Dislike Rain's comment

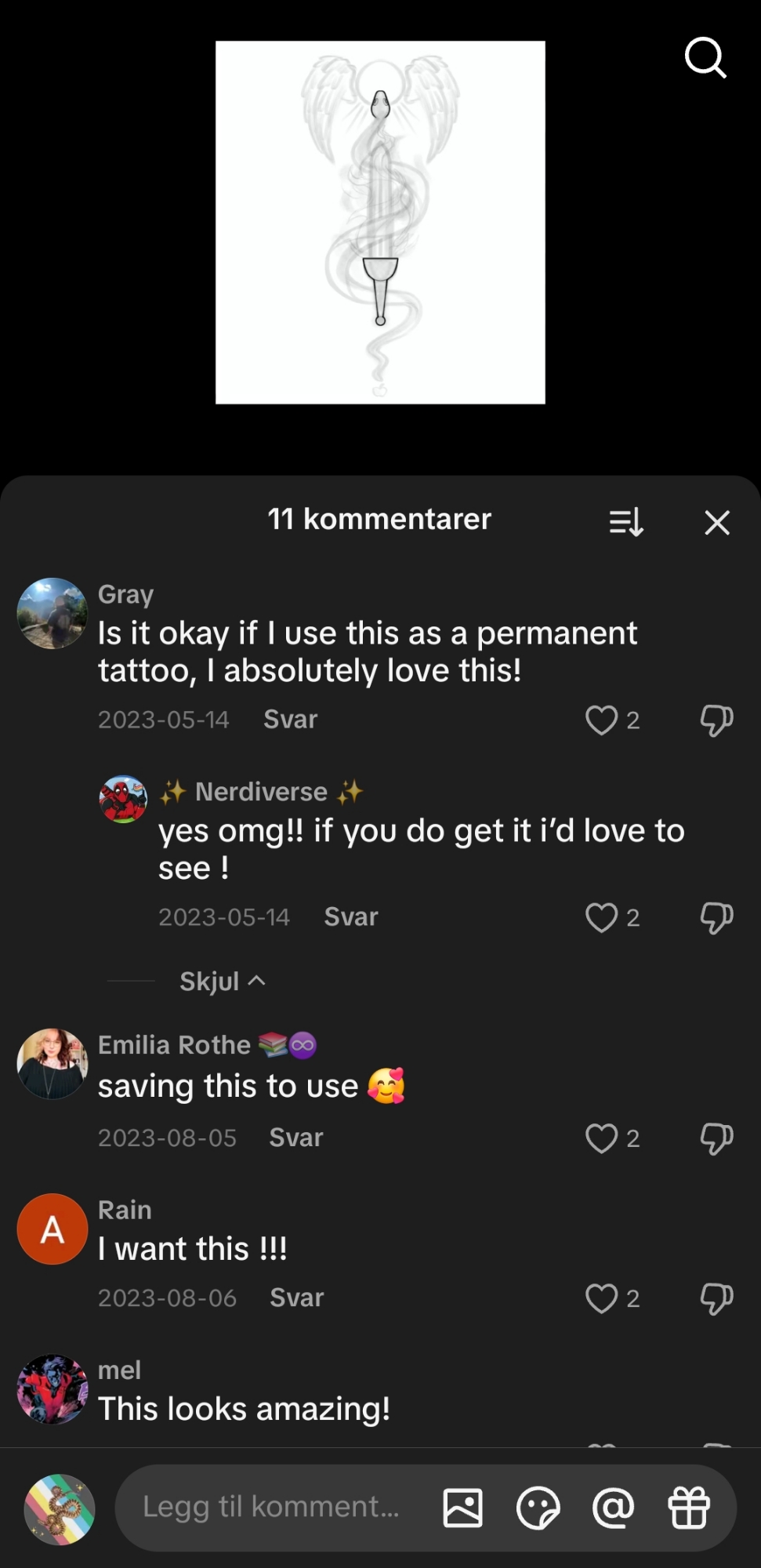tap(716, 1298)
